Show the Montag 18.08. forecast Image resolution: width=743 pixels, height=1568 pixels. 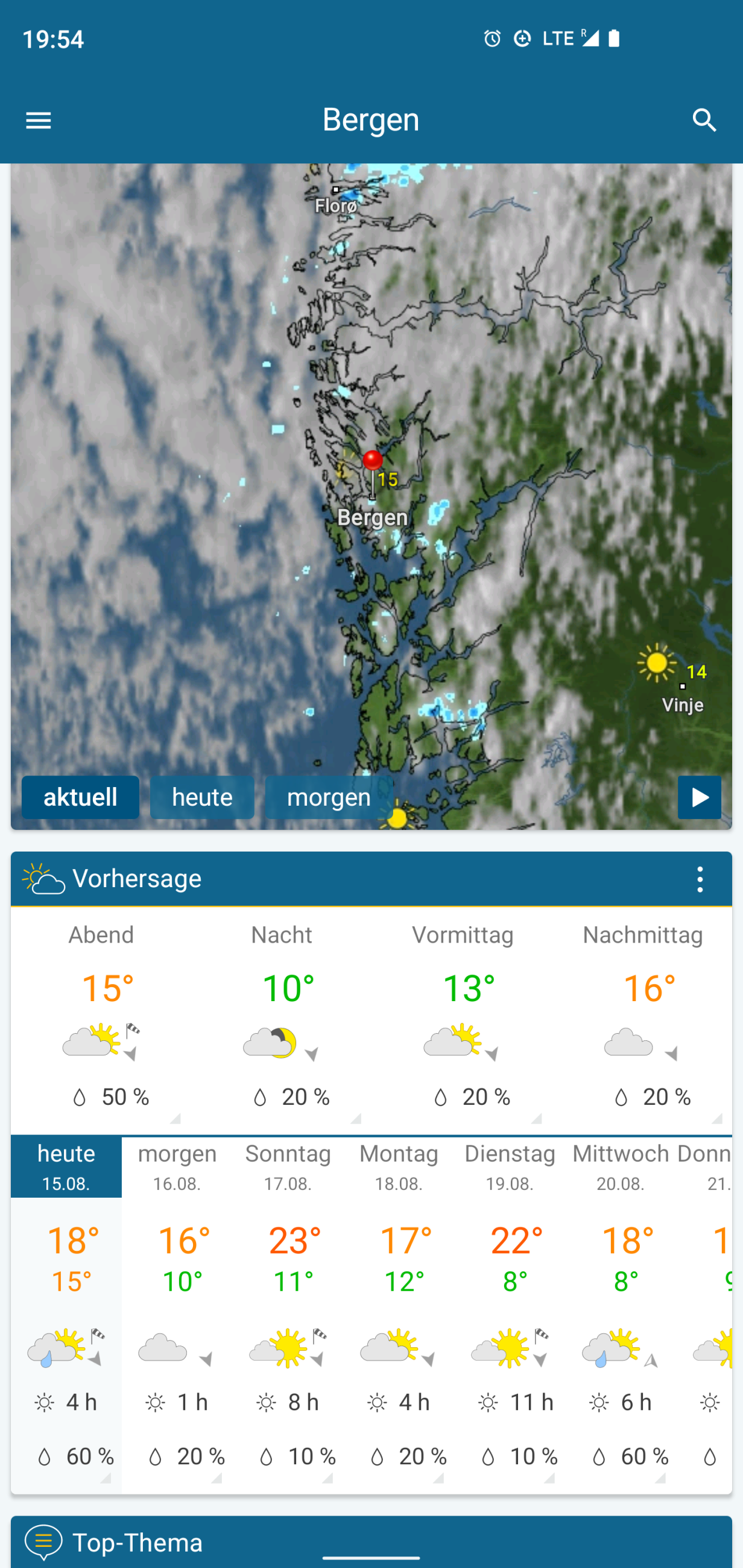pos(399,1166)
